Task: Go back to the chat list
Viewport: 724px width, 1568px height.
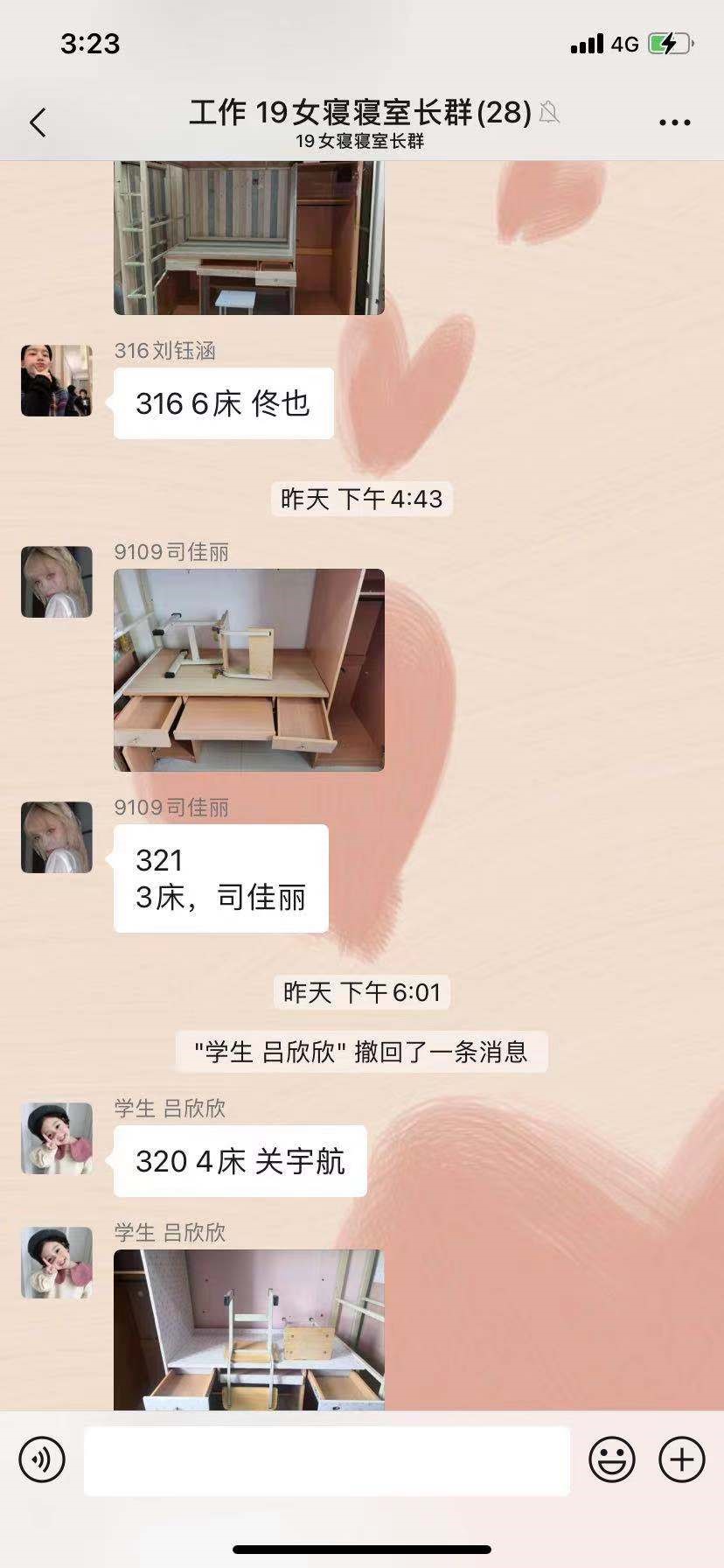Action: [38, 122]
